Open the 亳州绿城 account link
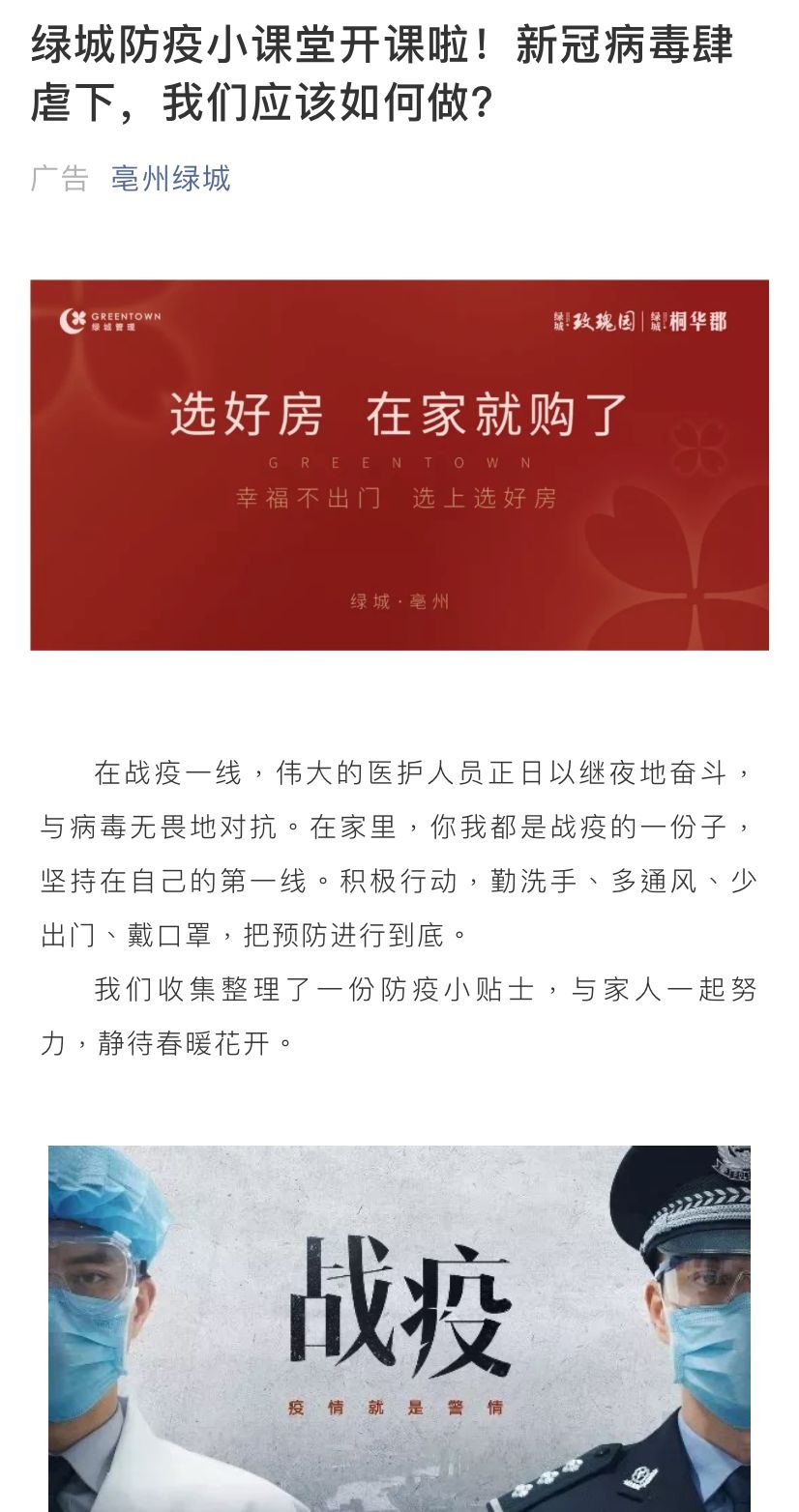799x1512 pixels. click(x=170, y=179)
